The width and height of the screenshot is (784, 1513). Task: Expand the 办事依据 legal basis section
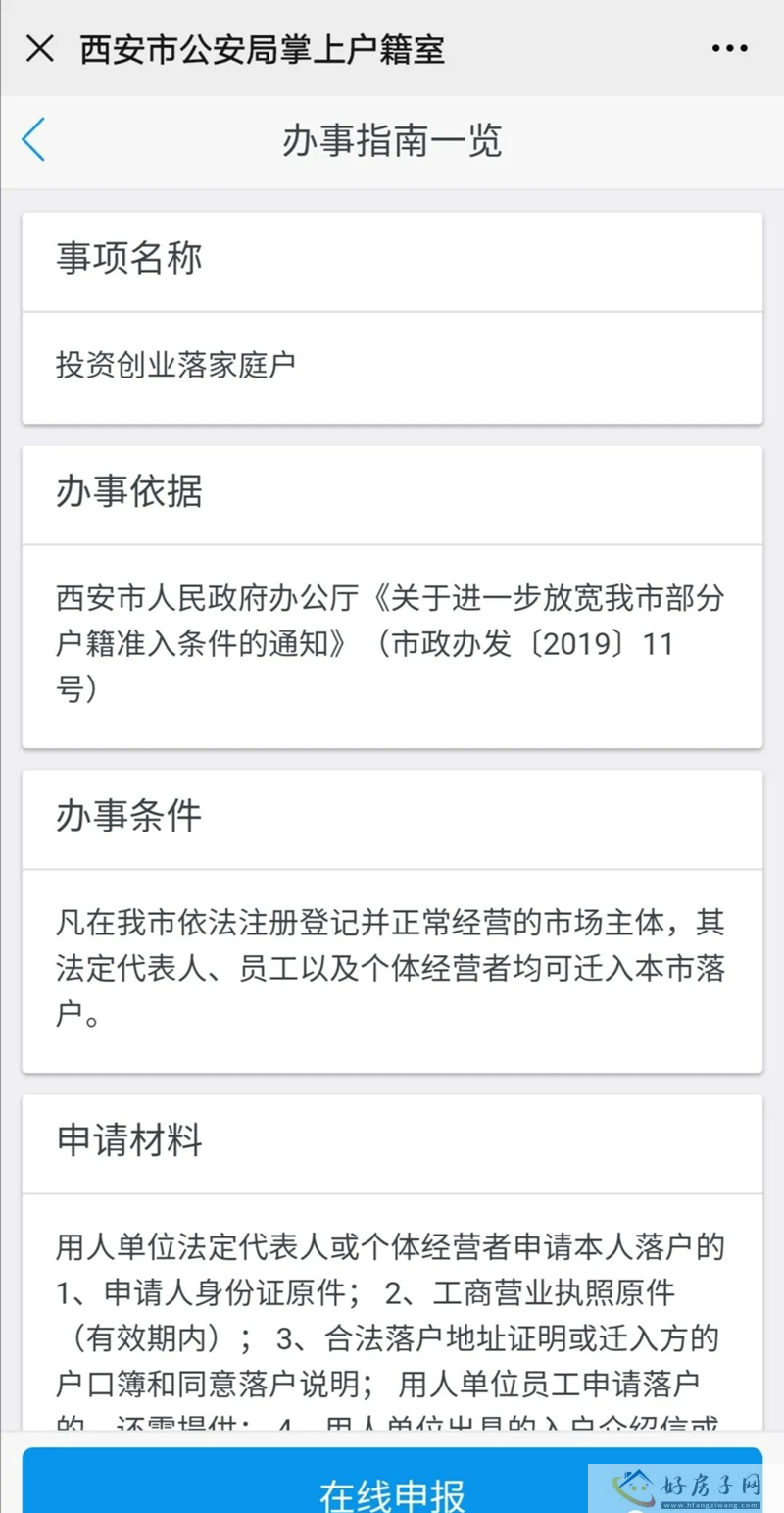click(128, 494)
